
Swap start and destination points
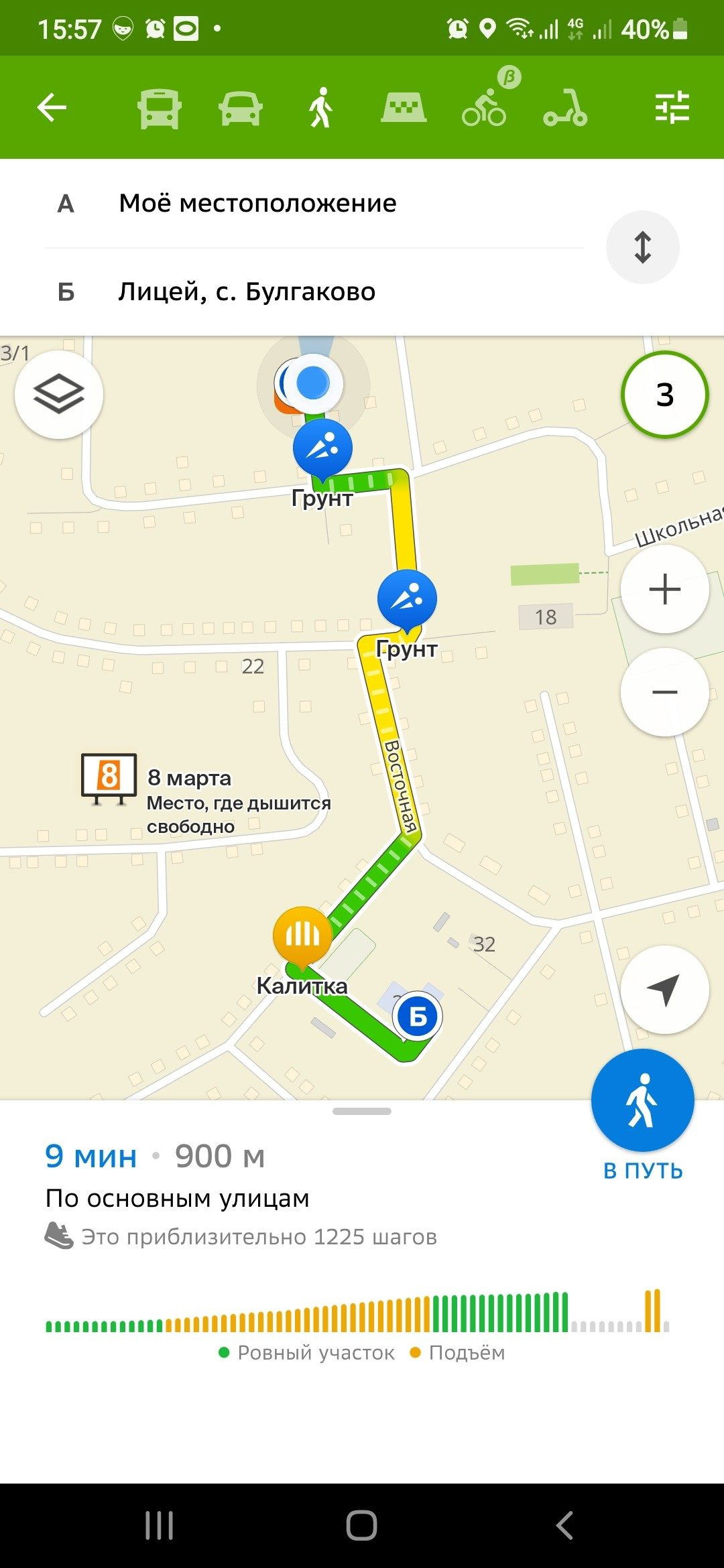(x=642, y=247)
